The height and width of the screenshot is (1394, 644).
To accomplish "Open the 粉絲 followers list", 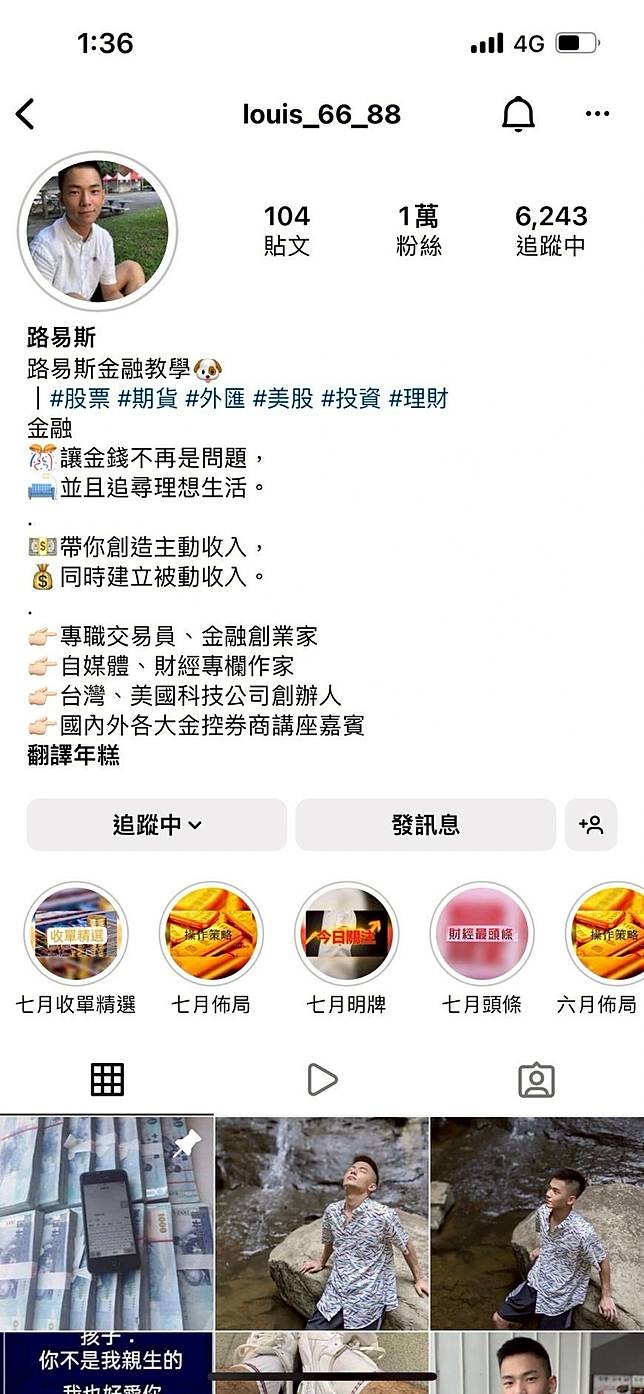I will click(x=418, y=230).
